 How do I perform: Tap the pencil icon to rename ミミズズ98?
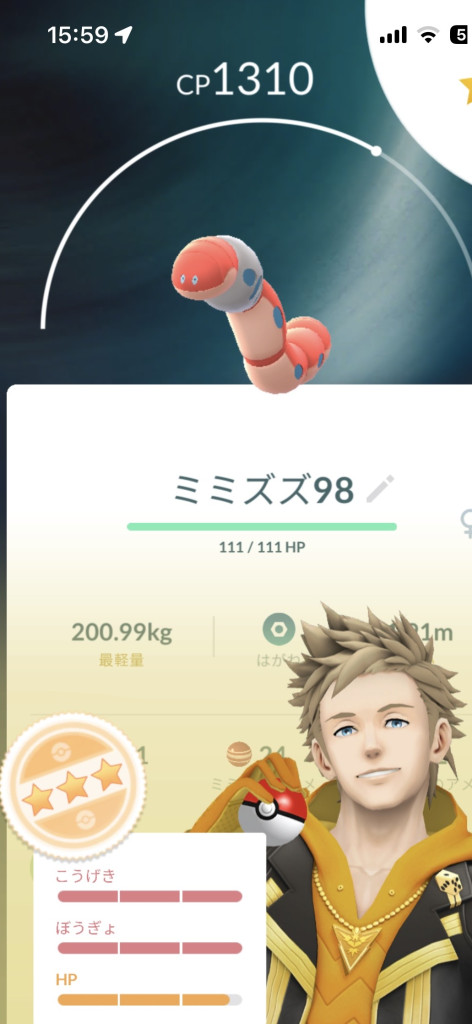pyautogui.click(x=380, y=490)
